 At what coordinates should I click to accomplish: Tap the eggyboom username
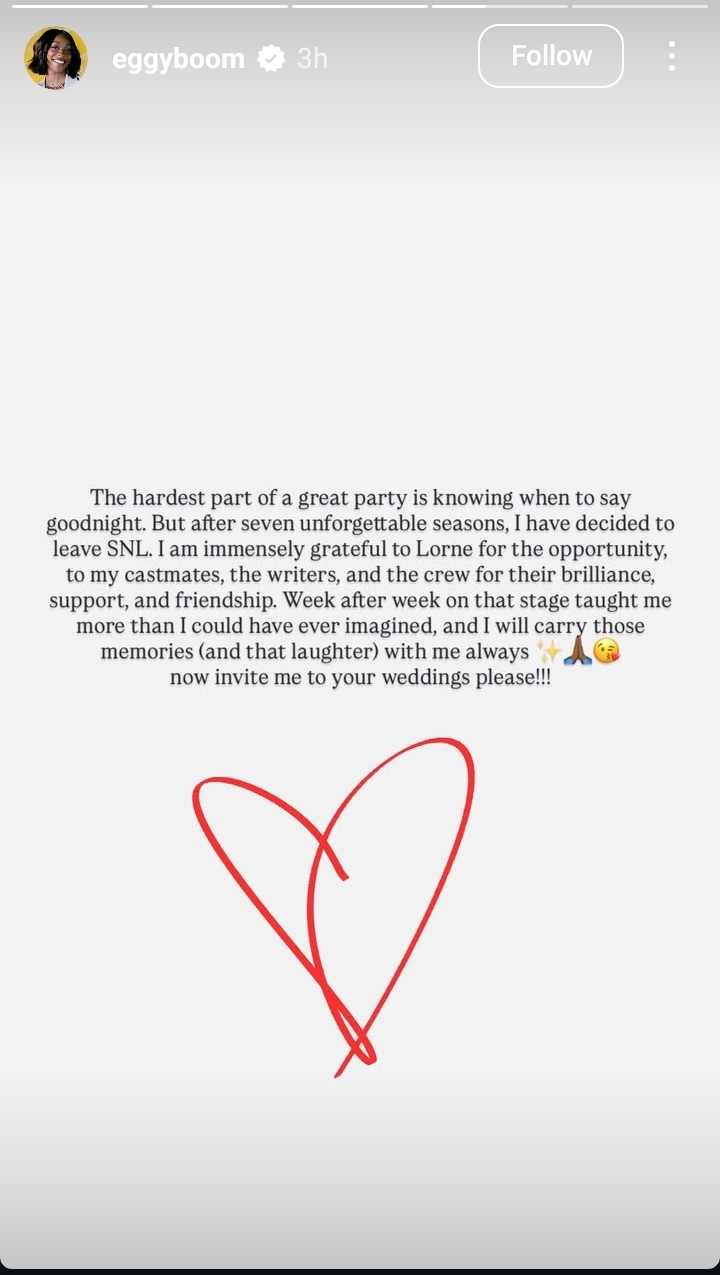tap(178, 59)
